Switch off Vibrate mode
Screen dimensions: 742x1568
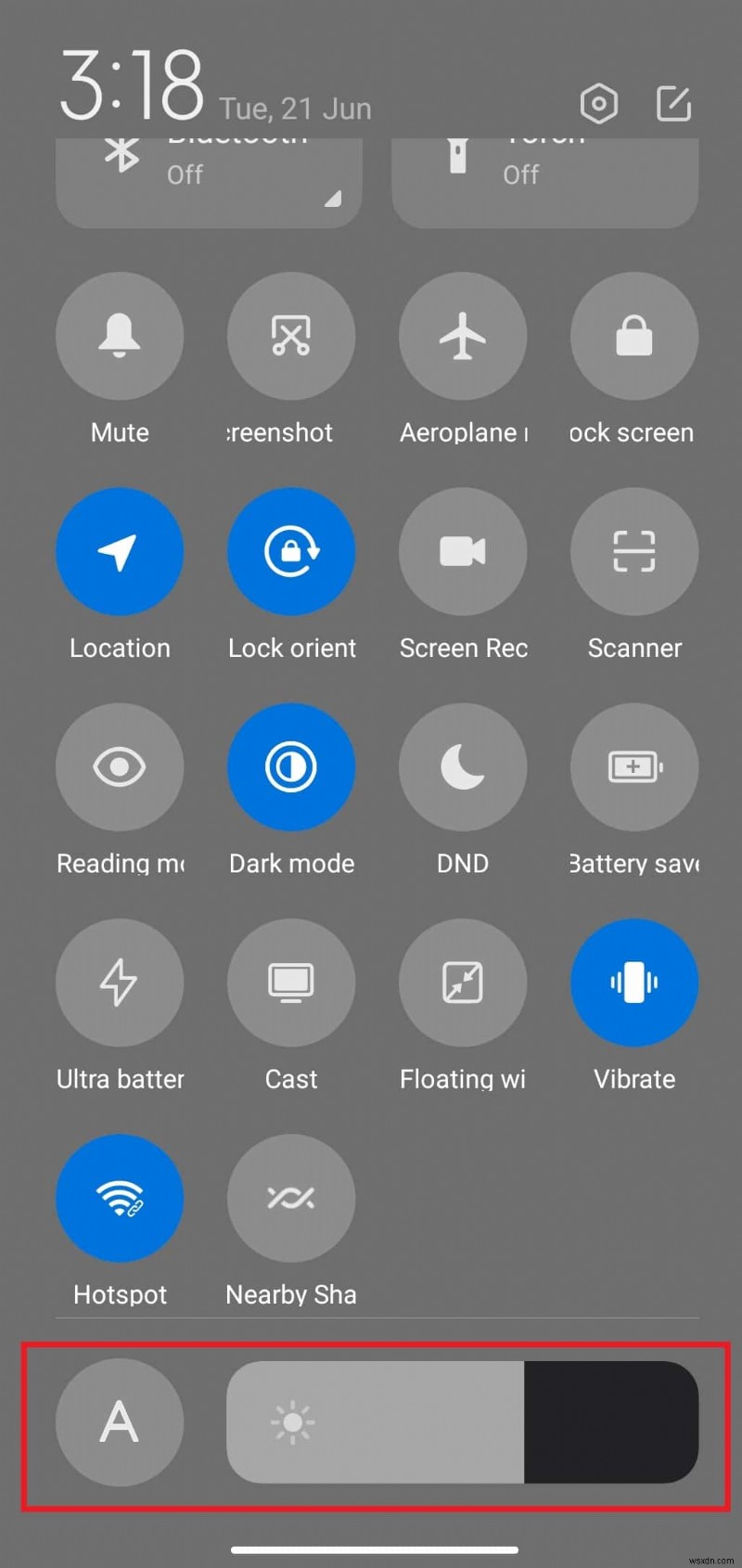click(x=634, y=983)
